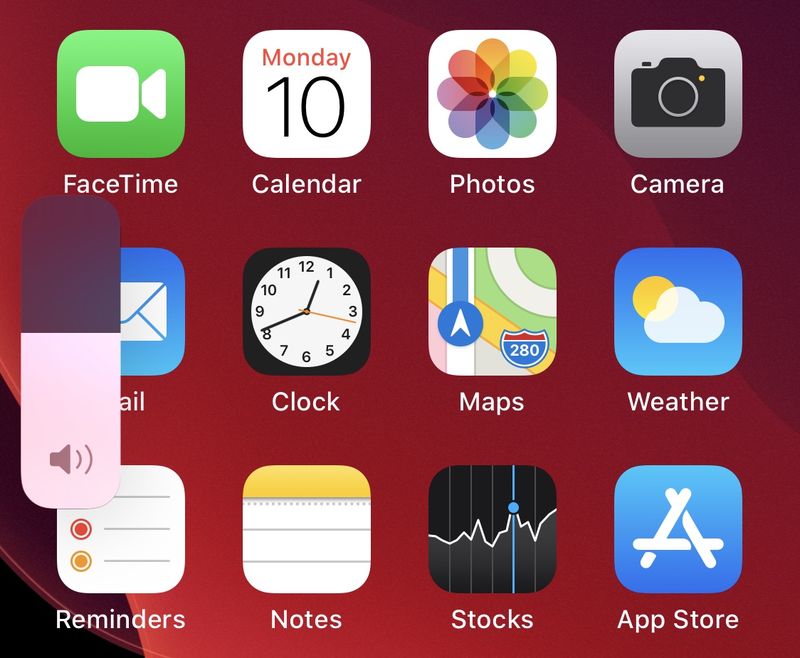Tap the volume slider overlay
The height and width of the screenshot is (658, 800).
(70, 352)
